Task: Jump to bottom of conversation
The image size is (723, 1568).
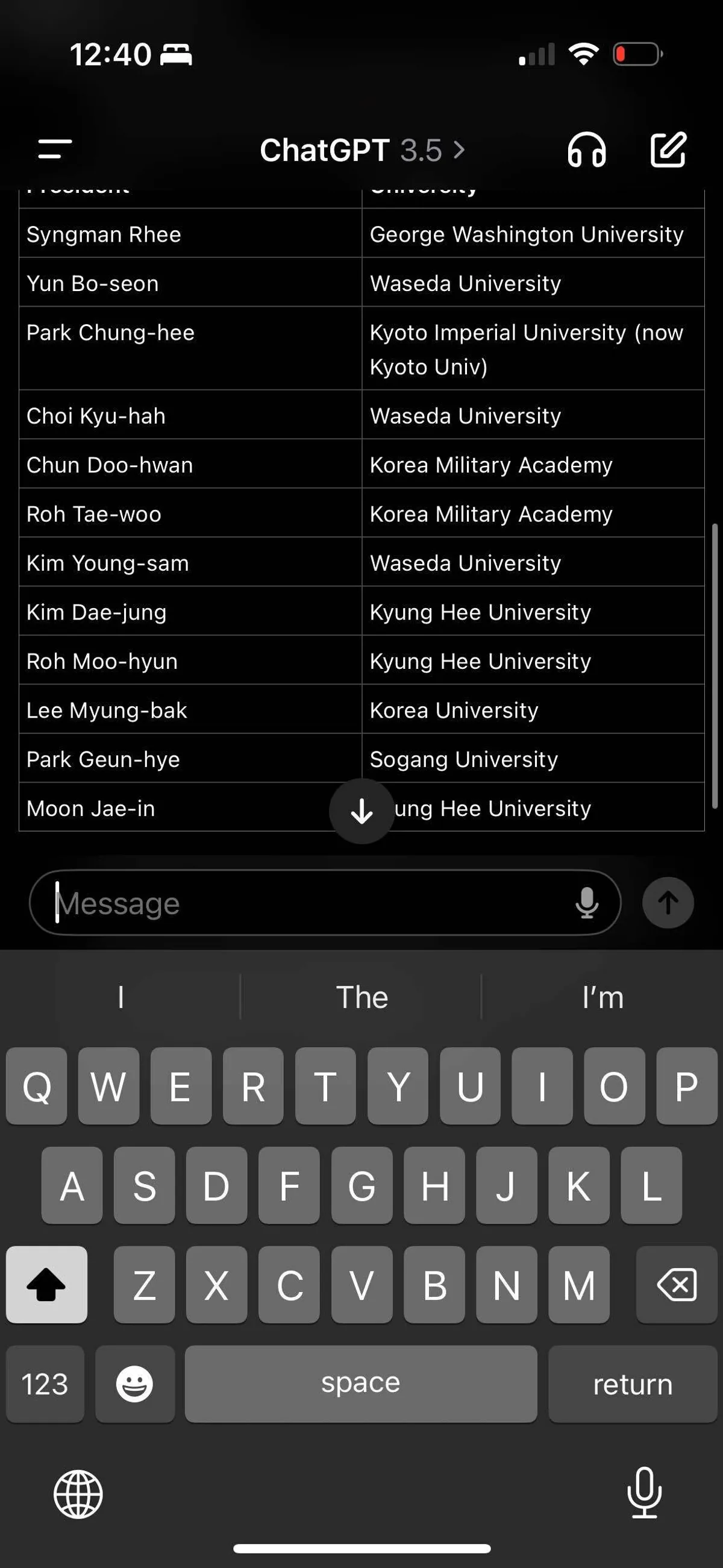Action: click(361, 811)
